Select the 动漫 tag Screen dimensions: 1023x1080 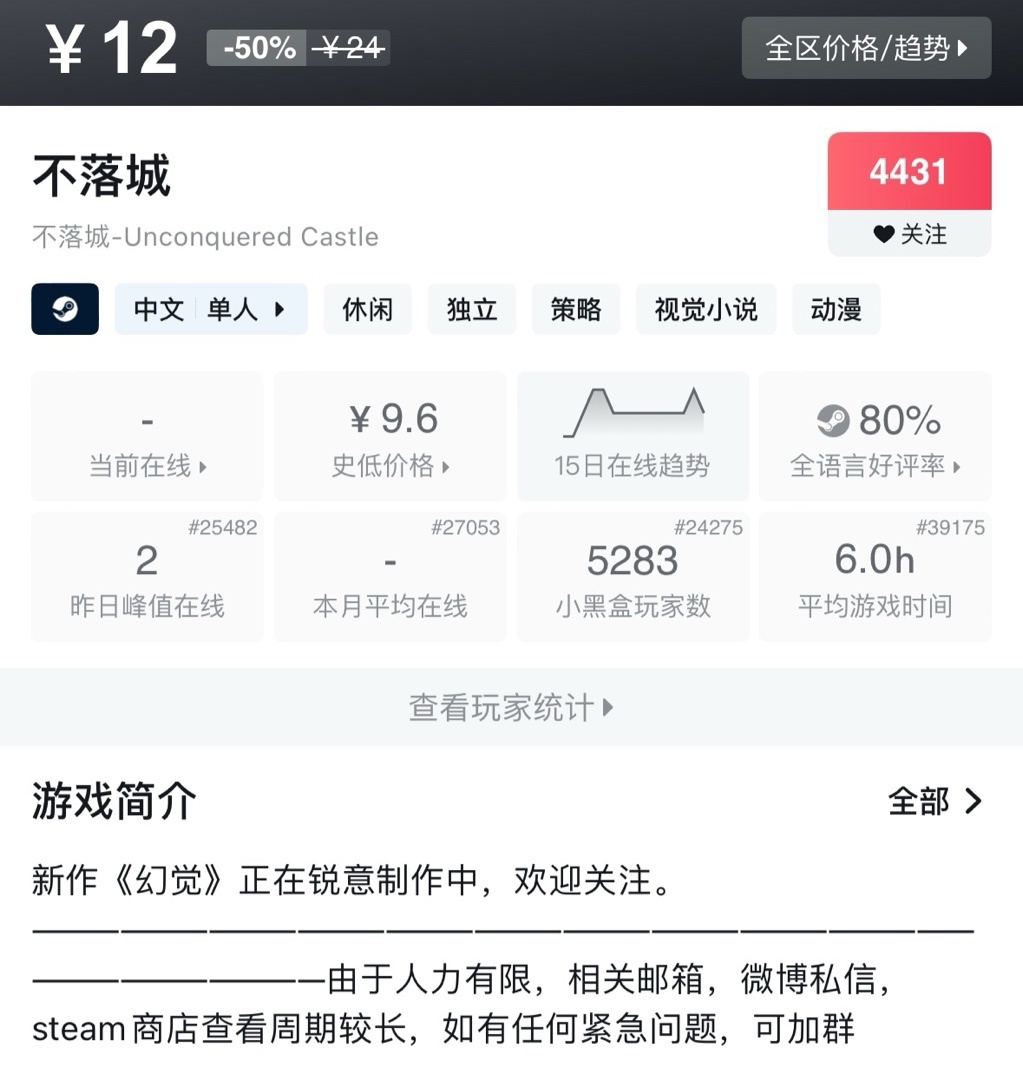coord(836,309)
